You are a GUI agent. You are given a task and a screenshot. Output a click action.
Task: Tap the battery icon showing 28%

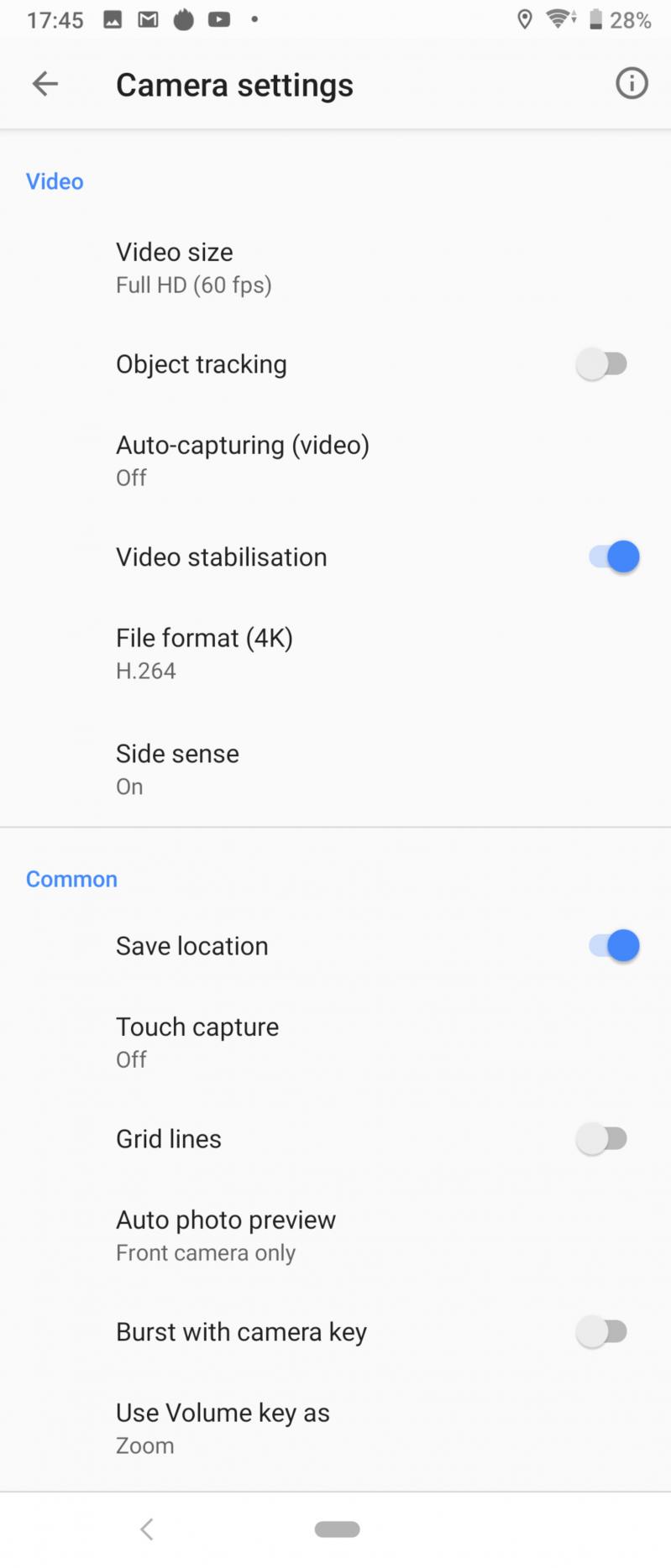click(x=598, y=18)
